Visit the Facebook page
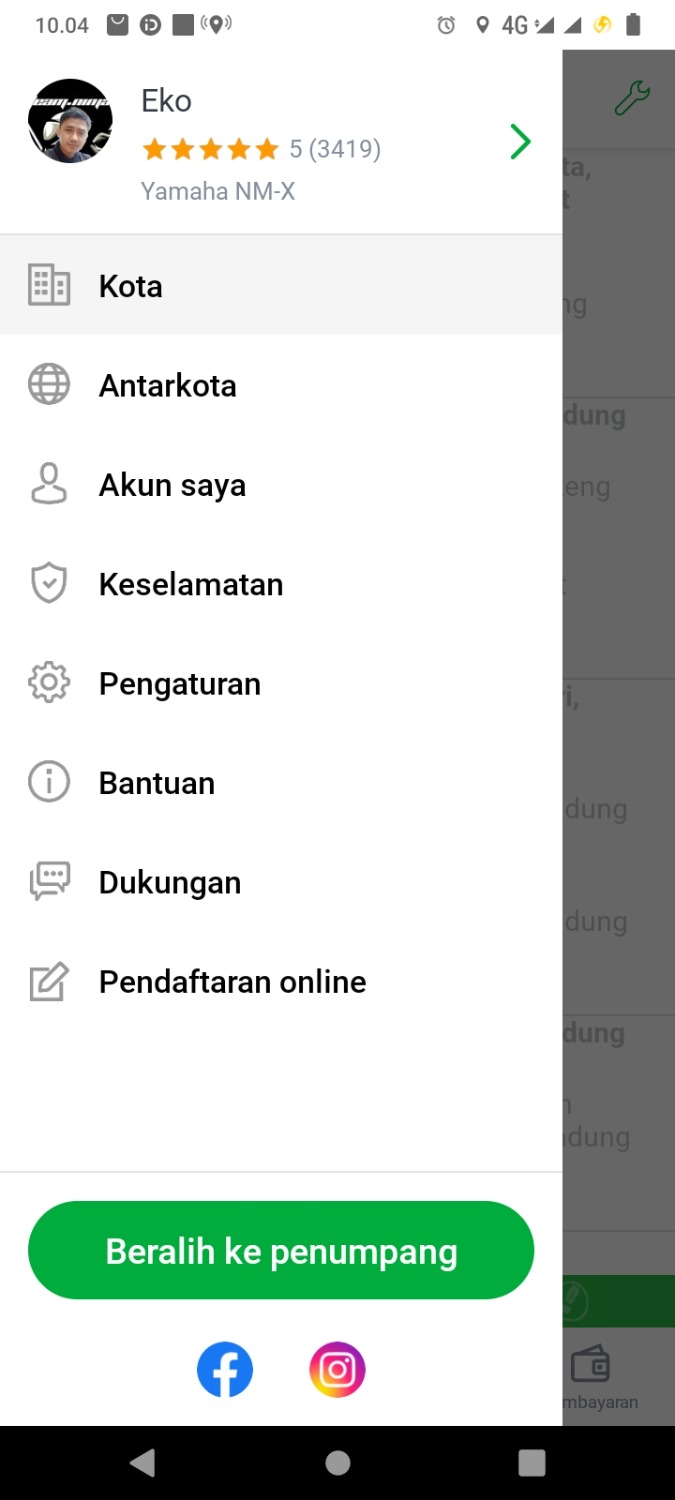 (225, 1370)
